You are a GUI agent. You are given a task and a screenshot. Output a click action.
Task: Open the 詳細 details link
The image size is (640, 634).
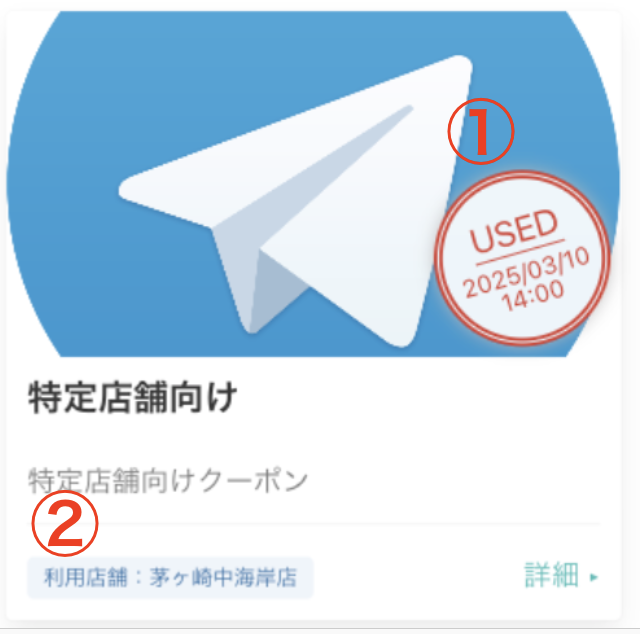click(560, 575)
